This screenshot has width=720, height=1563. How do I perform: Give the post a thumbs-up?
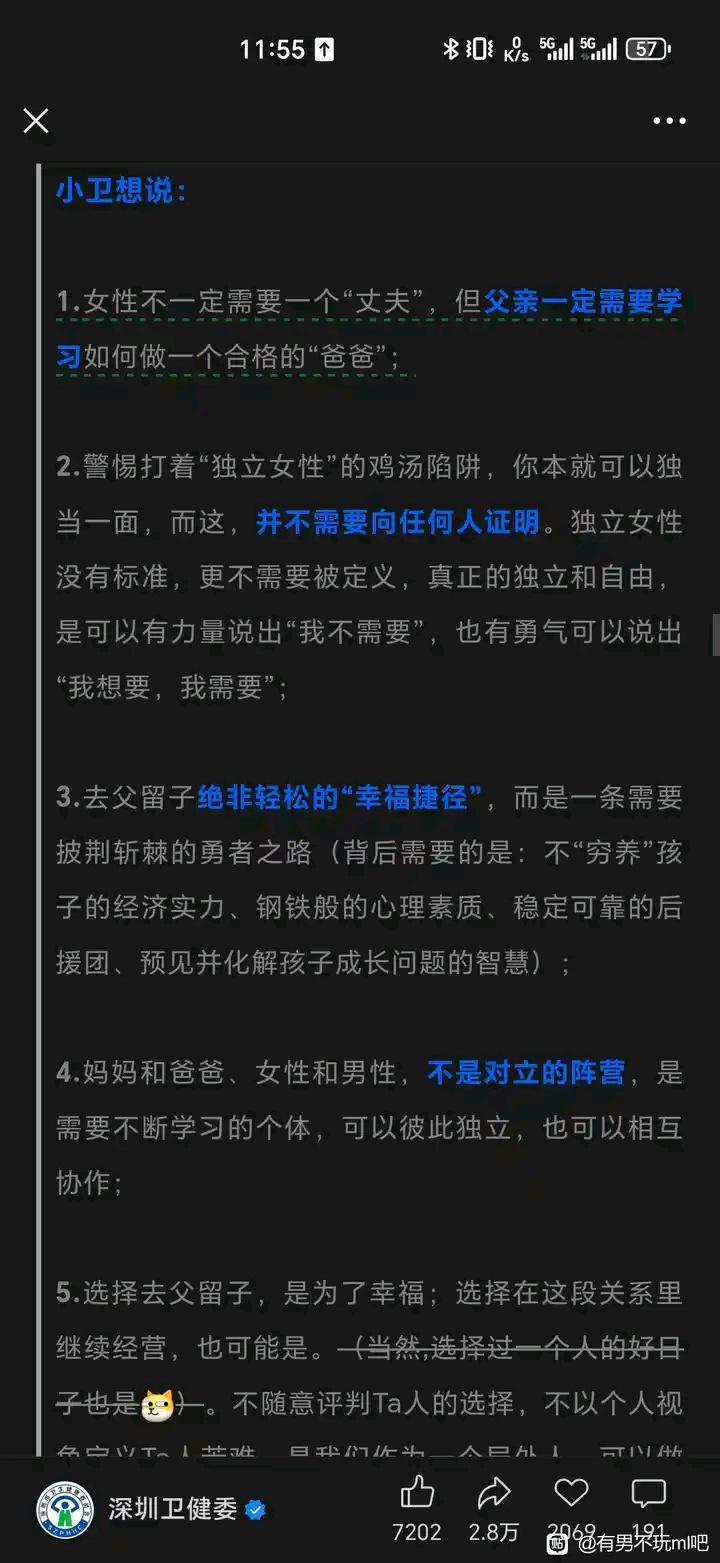(417, 1494)
